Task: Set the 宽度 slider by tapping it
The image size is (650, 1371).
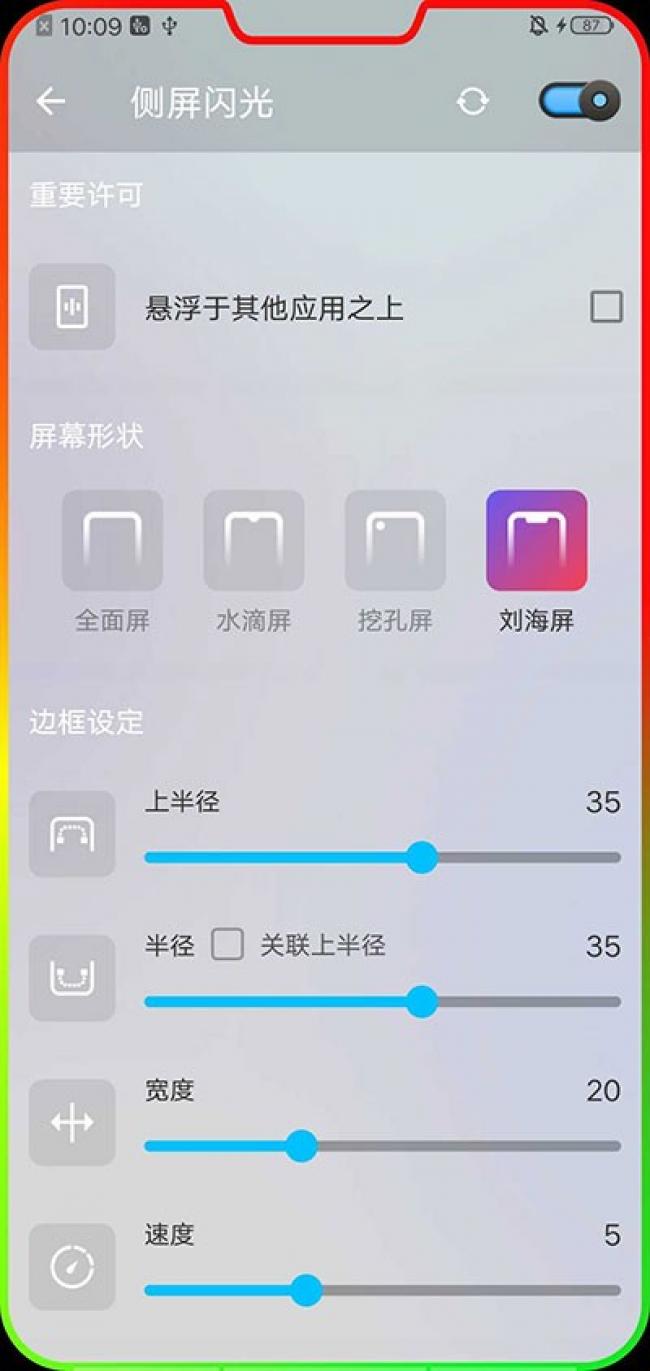Action: (x=382, y=1146)
